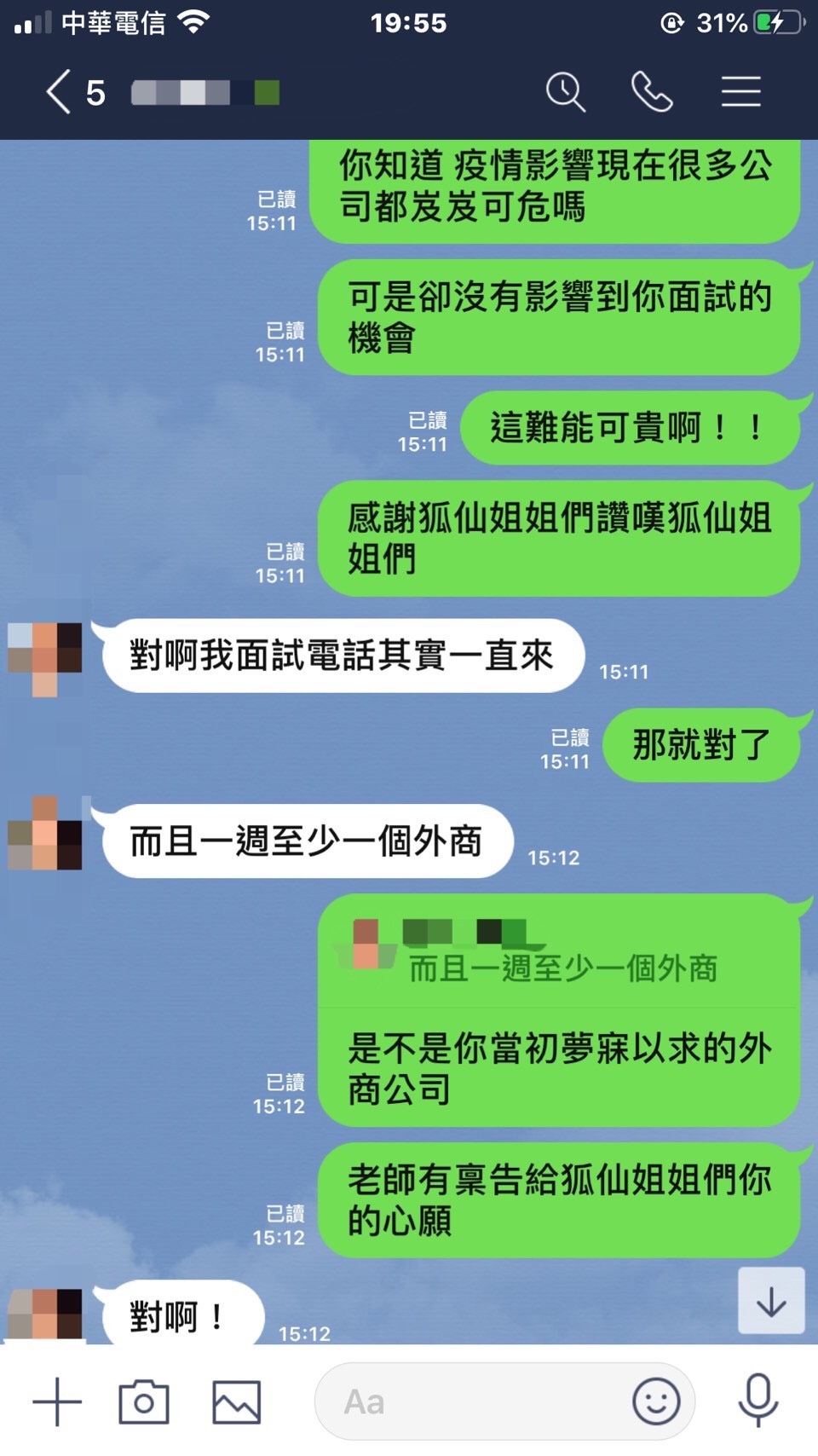Go back to the chat list
The width and height of the screenshot is (818, 1456).
(60, 92)
